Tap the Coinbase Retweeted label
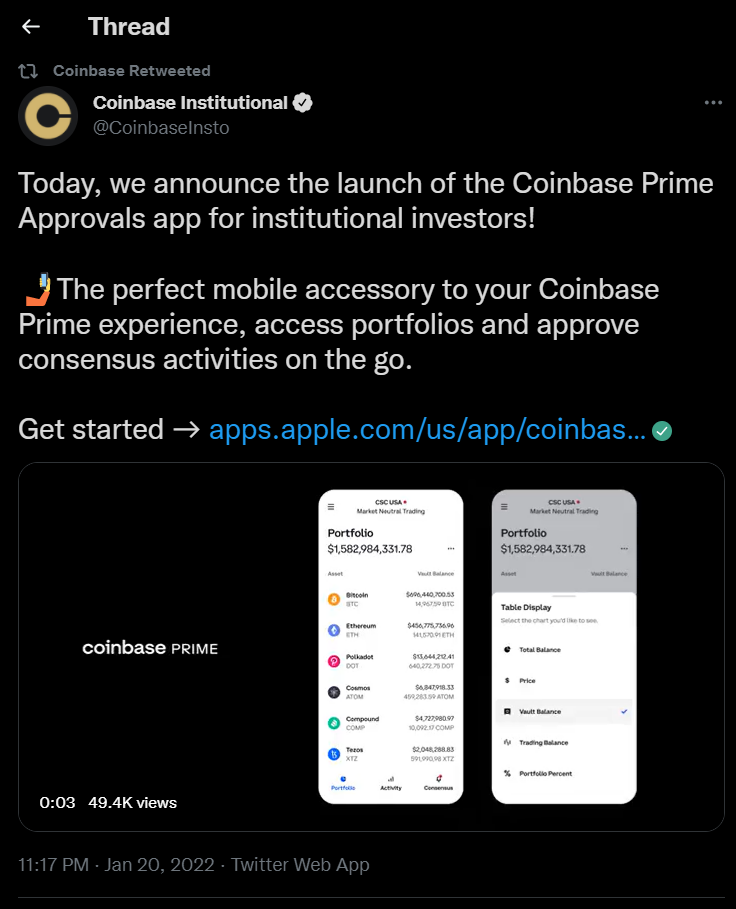 [131, 71]
